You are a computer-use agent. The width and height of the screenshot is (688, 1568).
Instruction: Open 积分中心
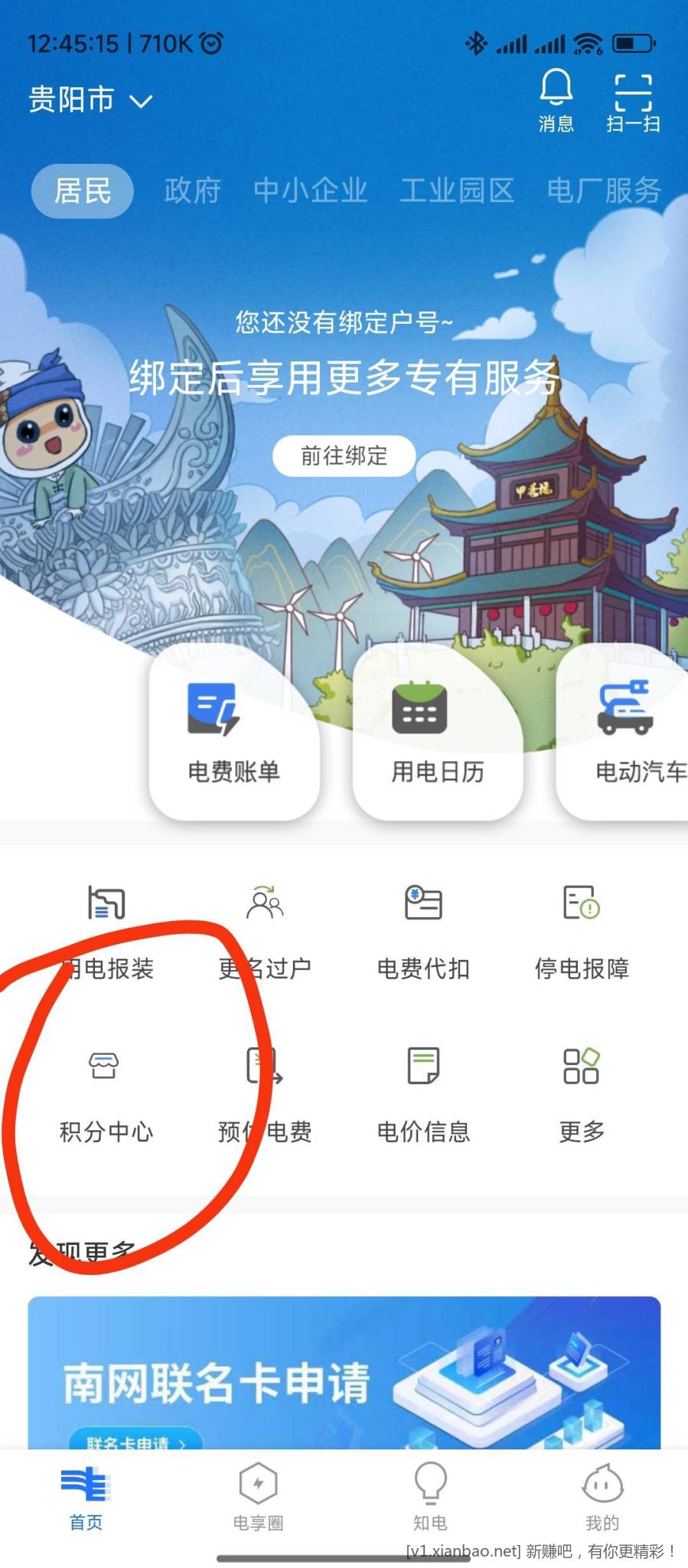(x=106, y=1095)
